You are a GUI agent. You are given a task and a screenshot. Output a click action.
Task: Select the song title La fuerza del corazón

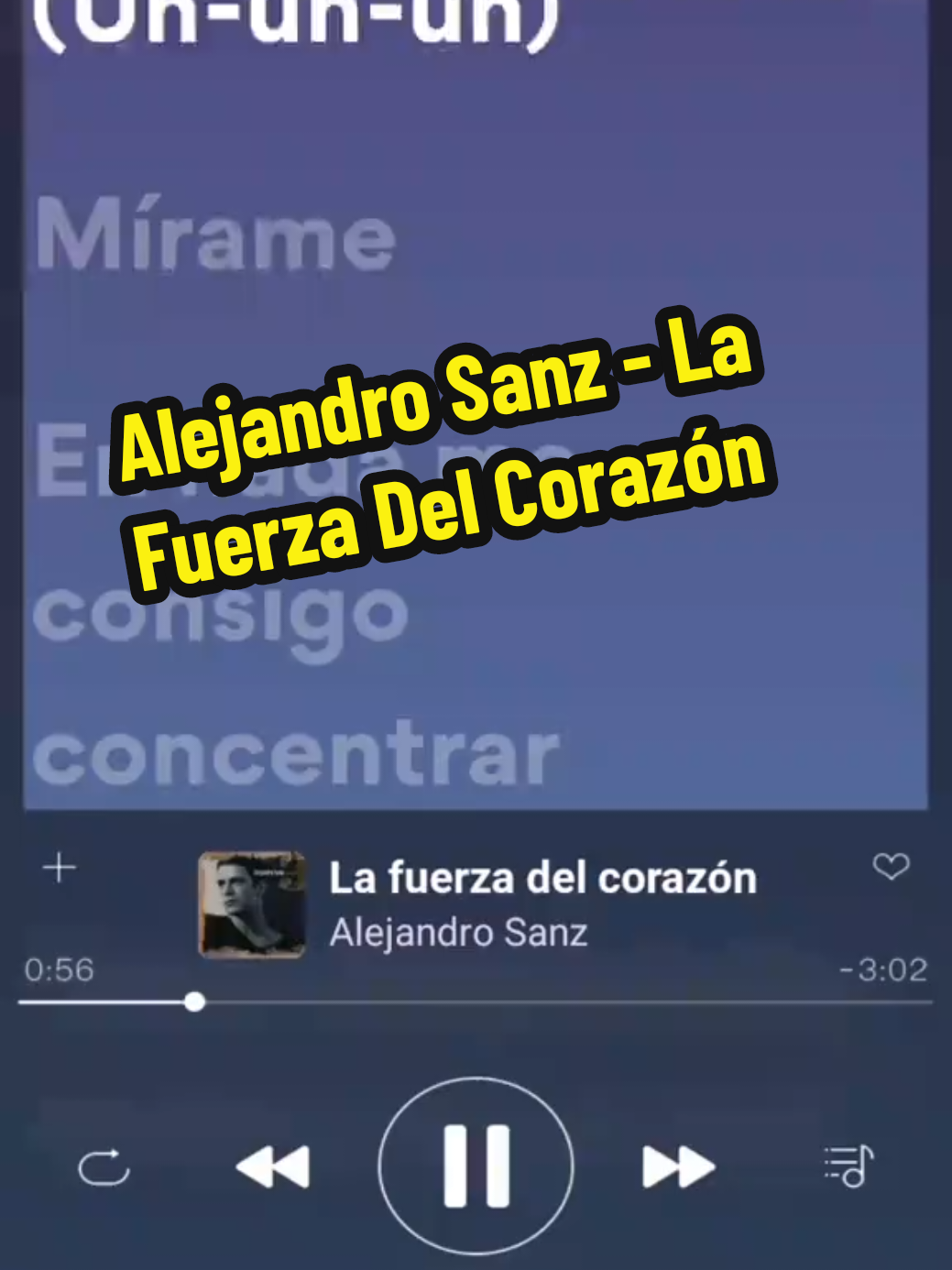543,875
